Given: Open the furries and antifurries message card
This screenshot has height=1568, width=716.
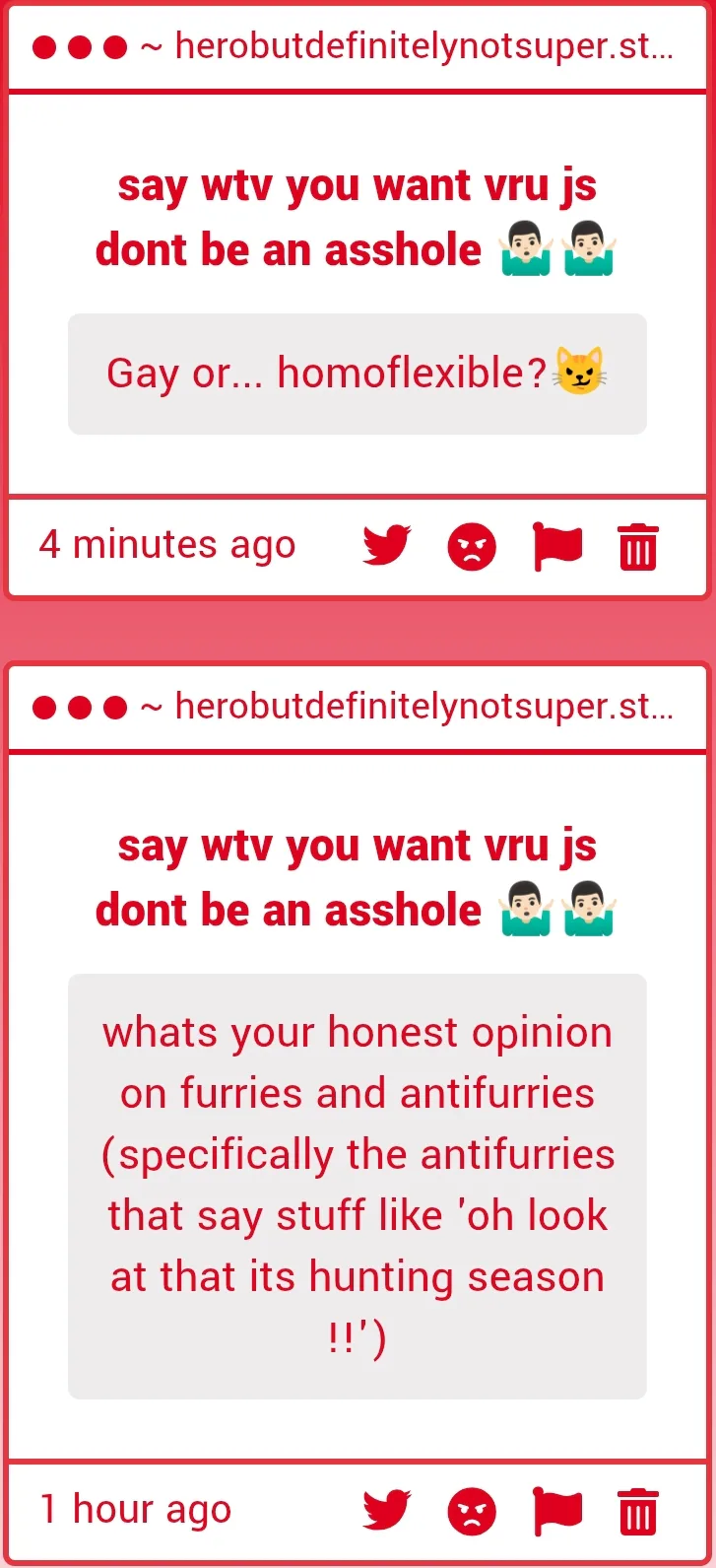Looking at the screenshot, I should click(x=358, y=1187).
